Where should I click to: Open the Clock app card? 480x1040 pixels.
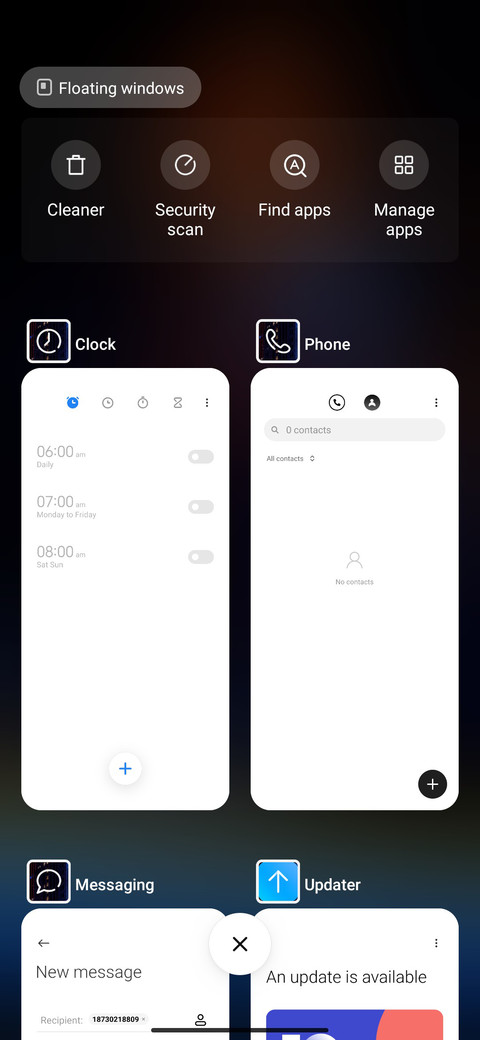point(125,589)
